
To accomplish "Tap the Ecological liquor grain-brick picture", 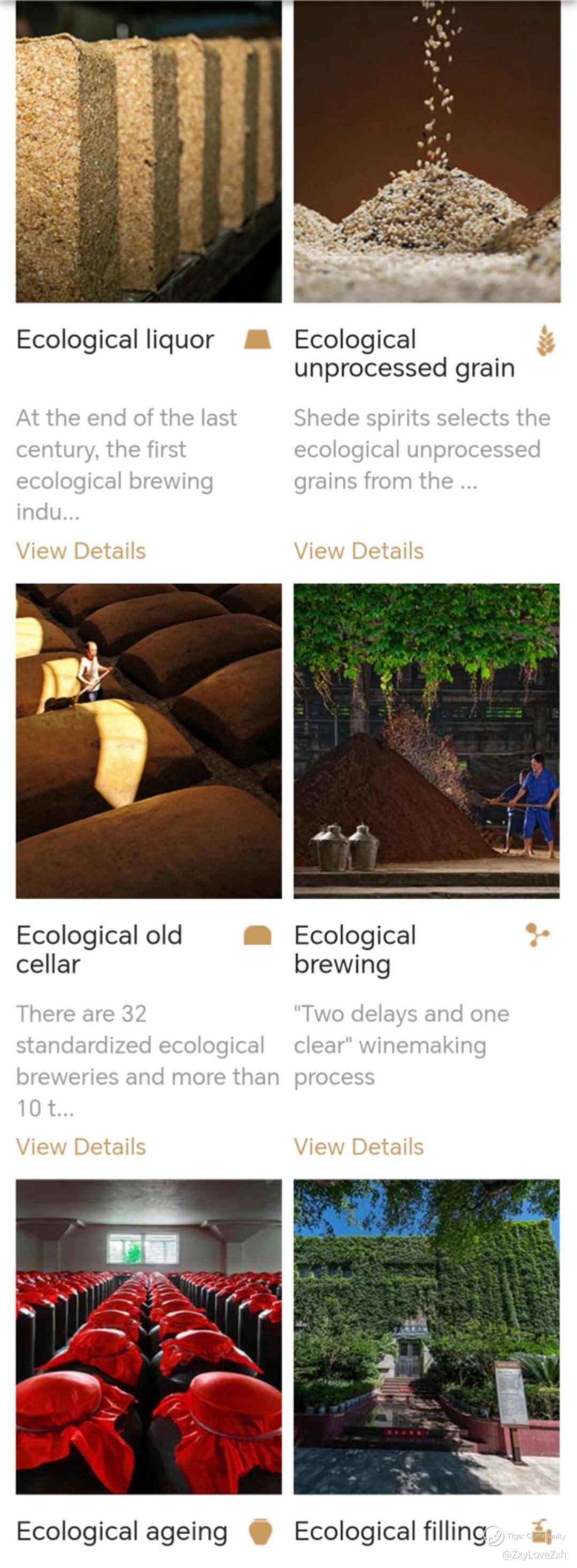I will coord(149,152).
